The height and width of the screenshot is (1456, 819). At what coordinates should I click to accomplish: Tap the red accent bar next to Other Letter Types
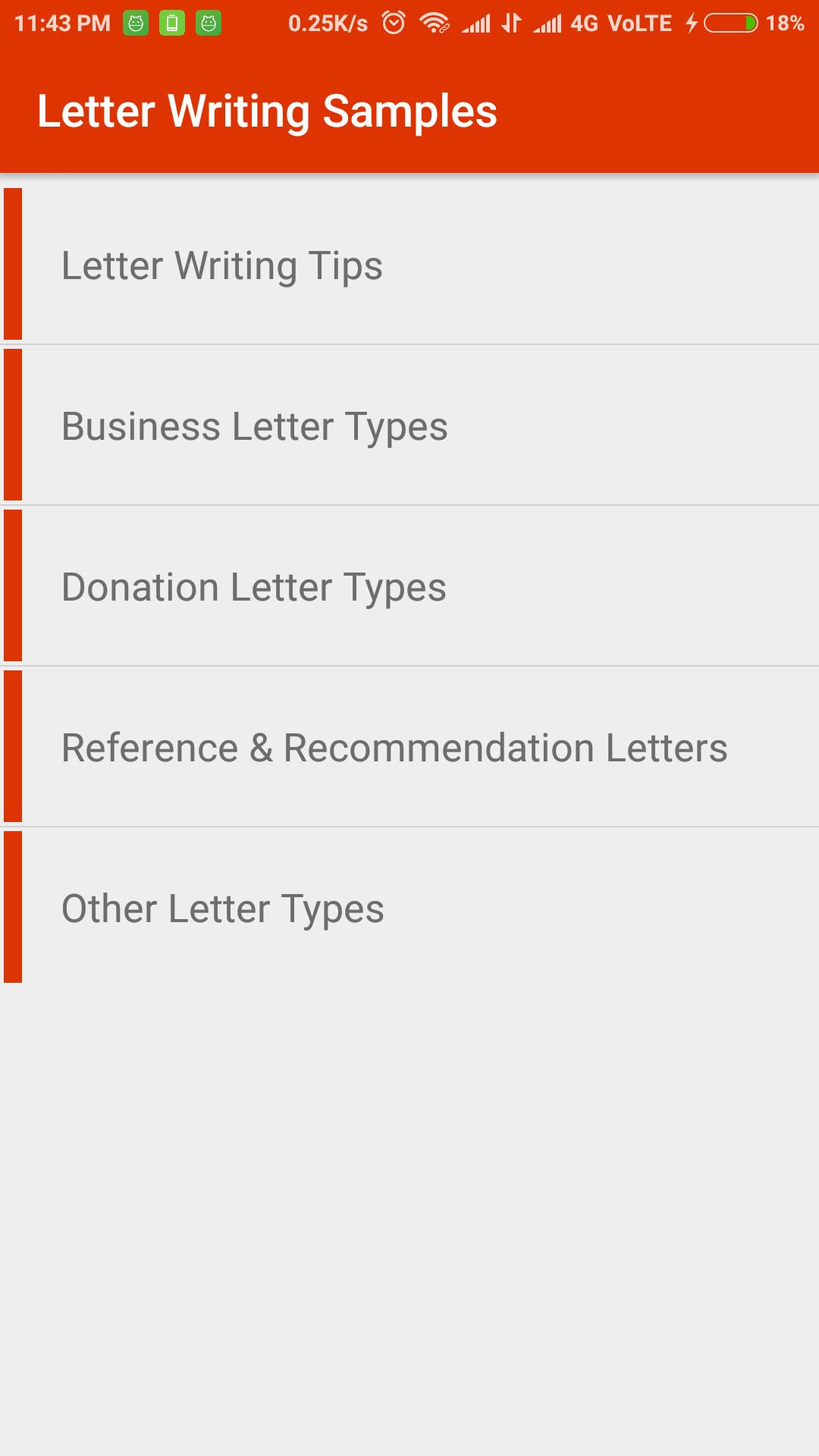[x=13, y=908]
